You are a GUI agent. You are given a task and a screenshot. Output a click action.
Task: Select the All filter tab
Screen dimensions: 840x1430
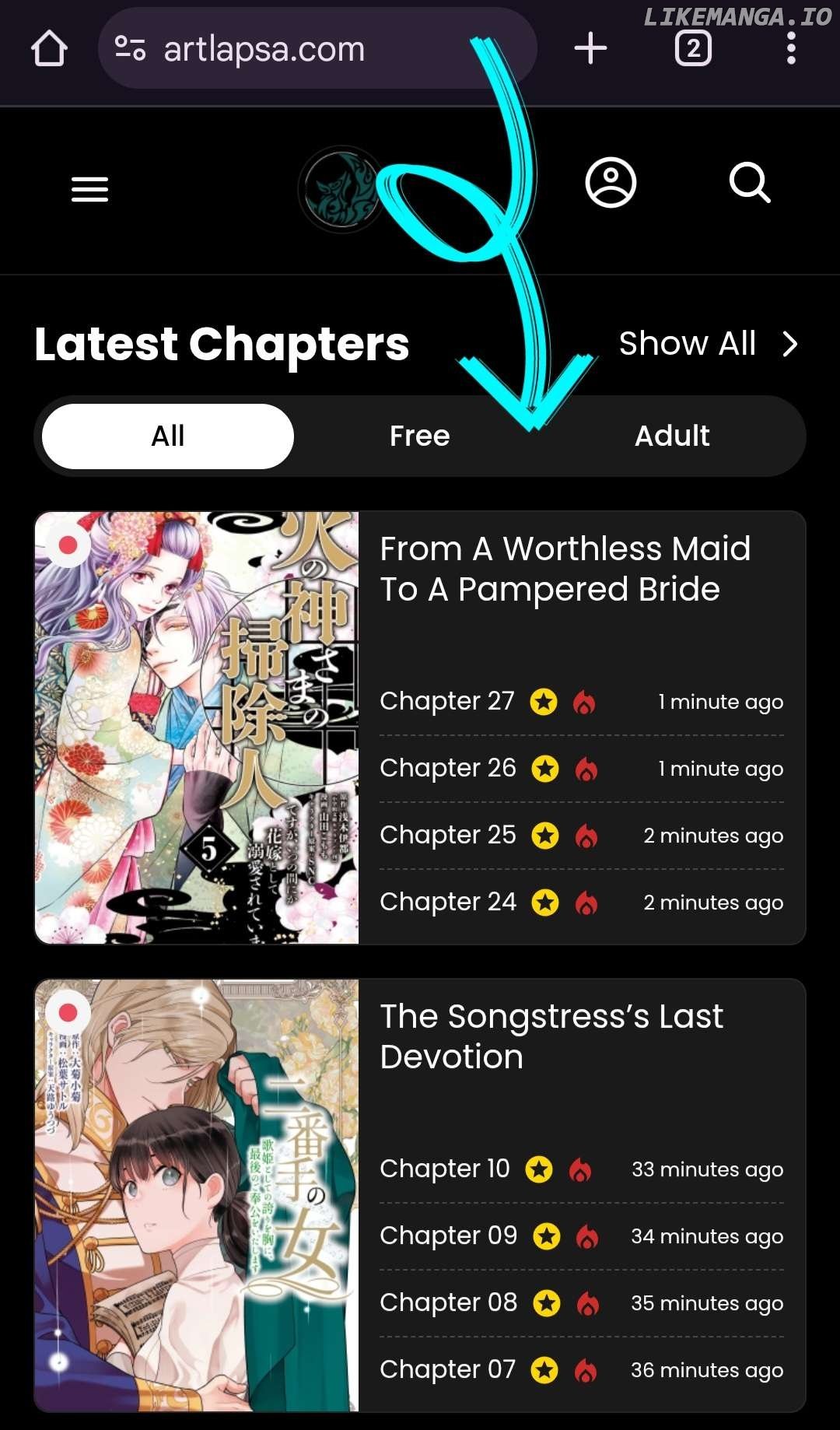click(168, 436)
